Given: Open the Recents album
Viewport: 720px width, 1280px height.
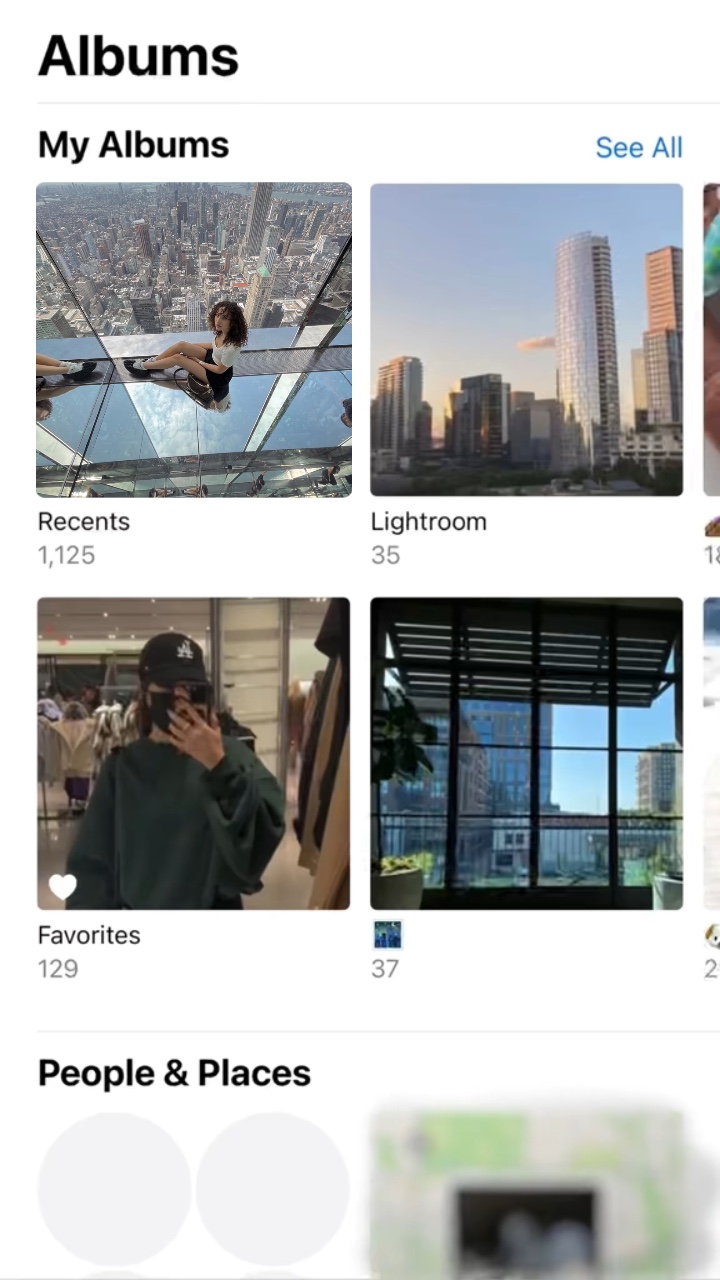Looking at the screenshot, I should click(194, 339).
